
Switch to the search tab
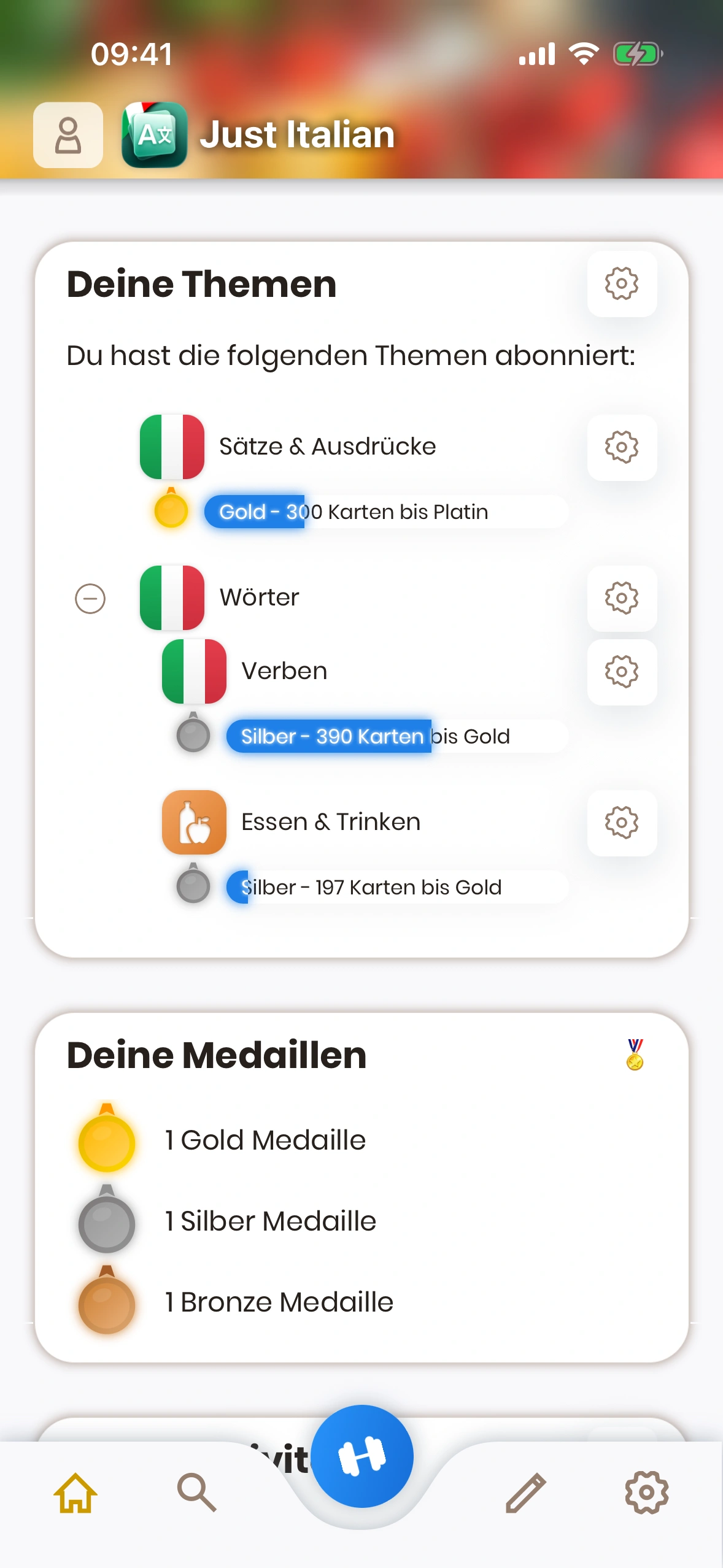pos(196,1493)
